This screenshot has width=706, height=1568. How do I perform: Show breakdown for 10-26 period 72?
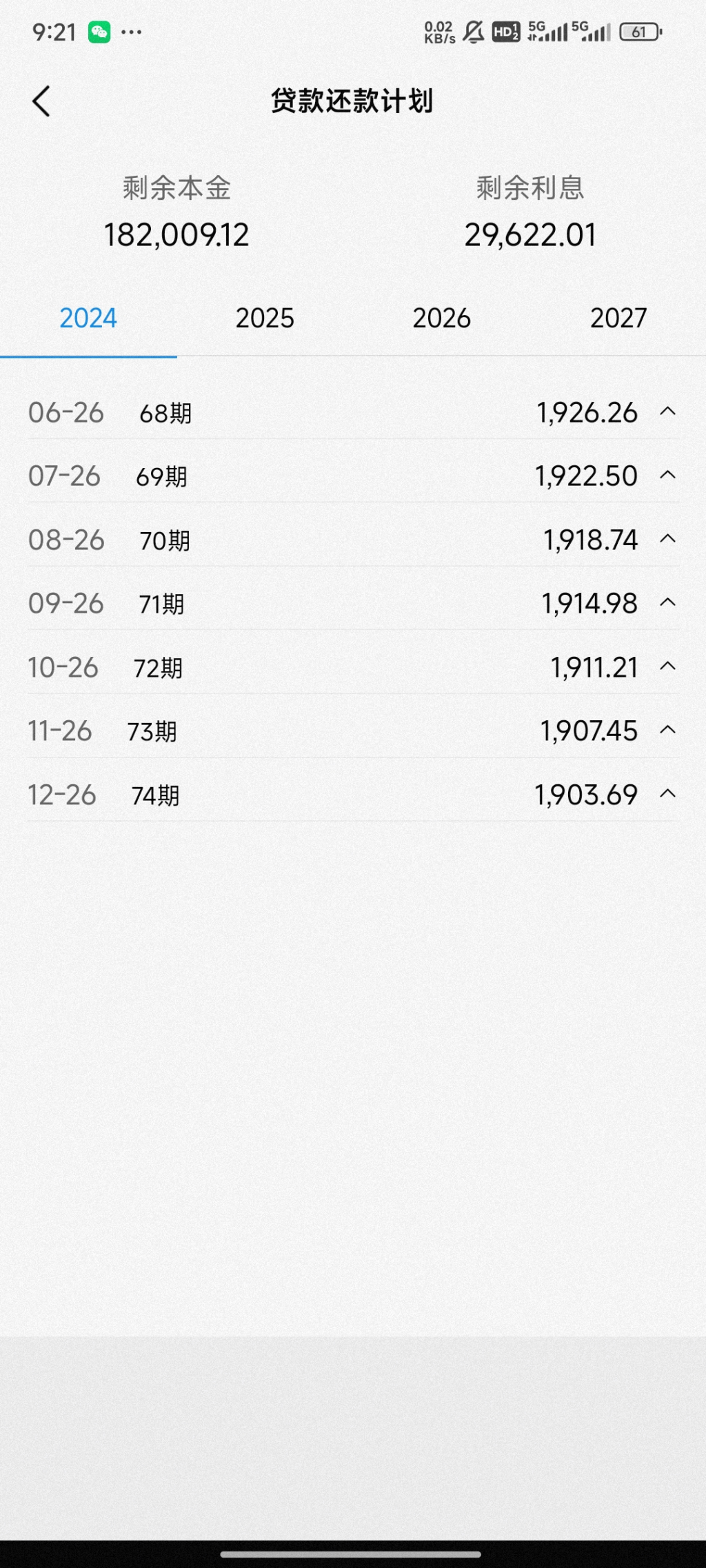667,667
